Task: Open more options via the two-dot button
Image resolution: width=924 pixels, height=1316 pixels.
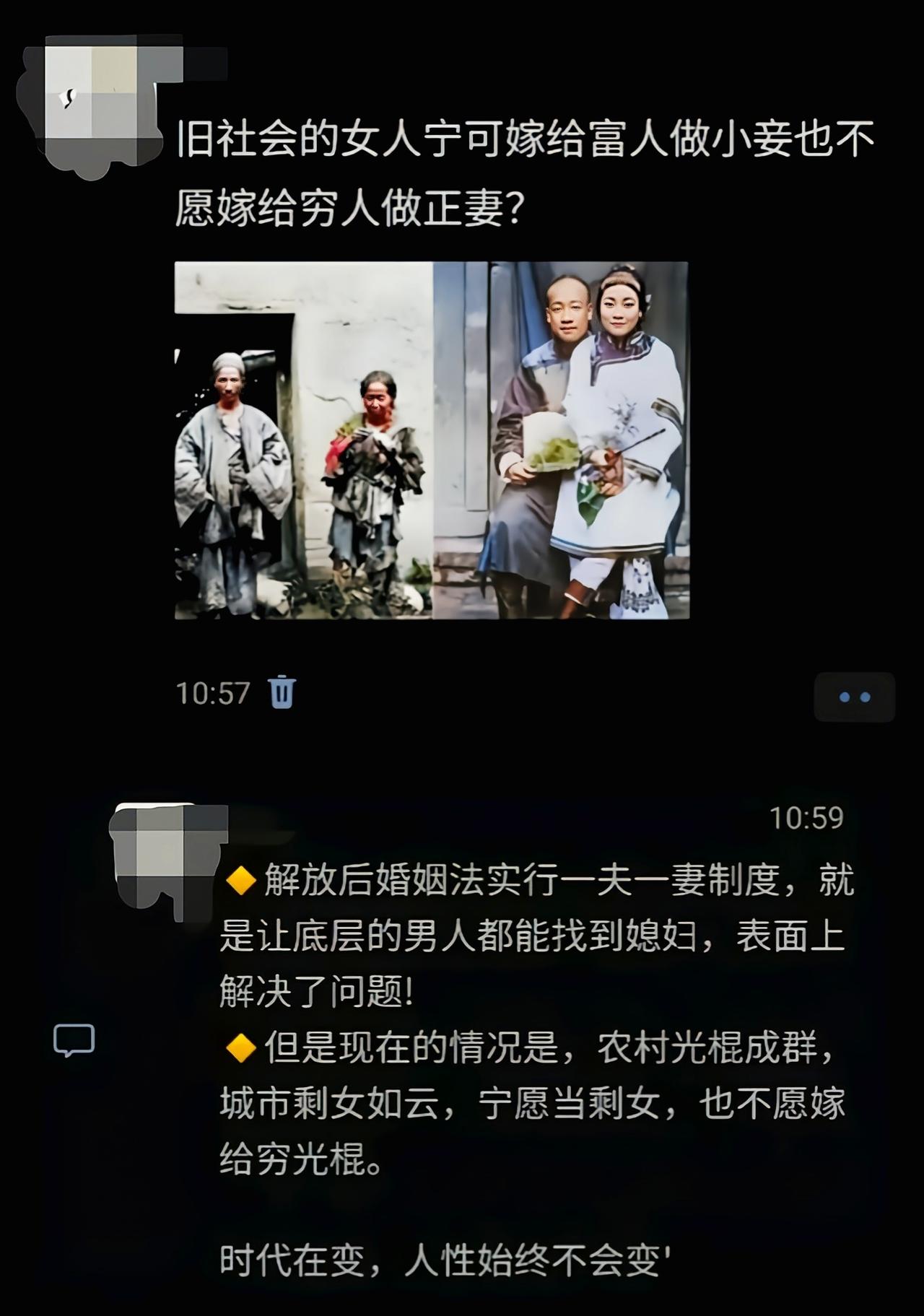Action: pyautogui.click(x=855, y=697)
